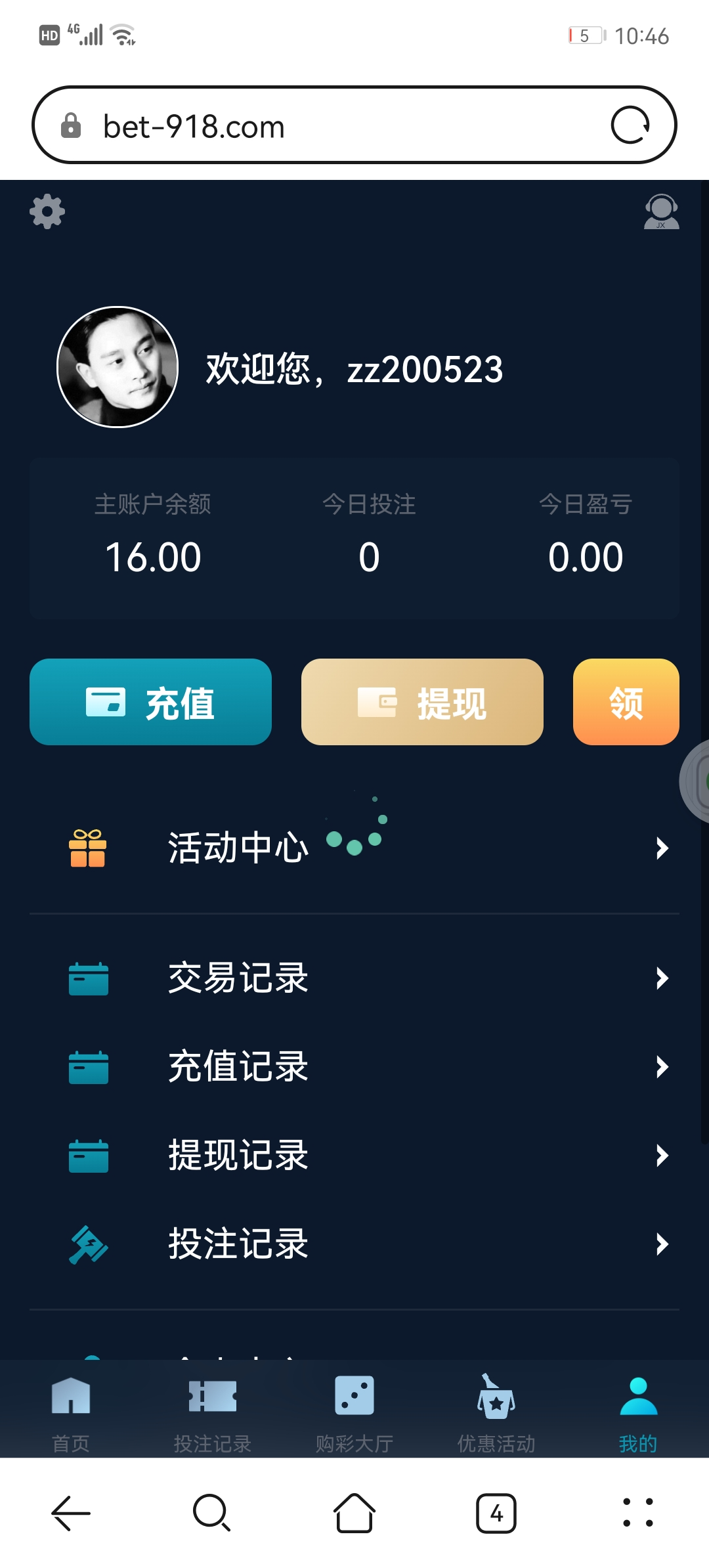Open 活动中心 activity center
Viewport: 709px width, 1568px height.
(354, 848)
